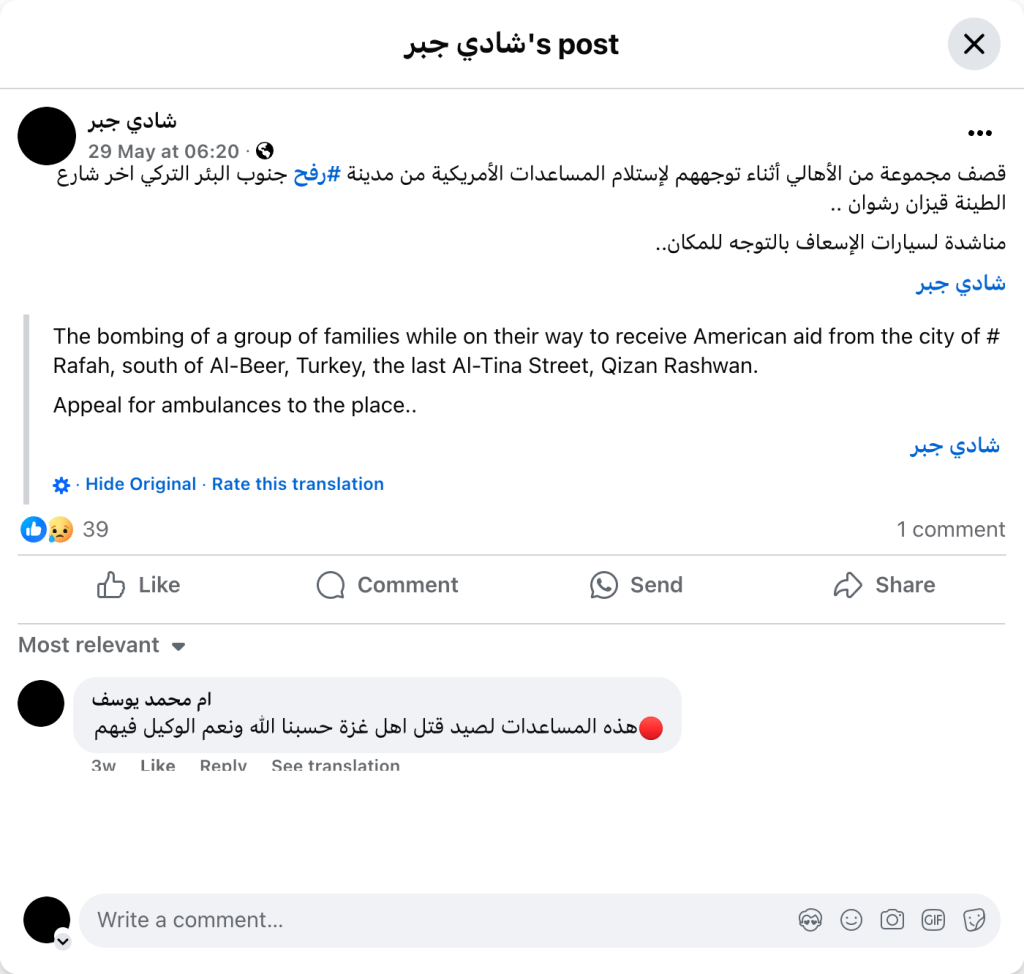Add a sticker to the comment
This screenshot has height=974, width=1024.
click(974, 920)
